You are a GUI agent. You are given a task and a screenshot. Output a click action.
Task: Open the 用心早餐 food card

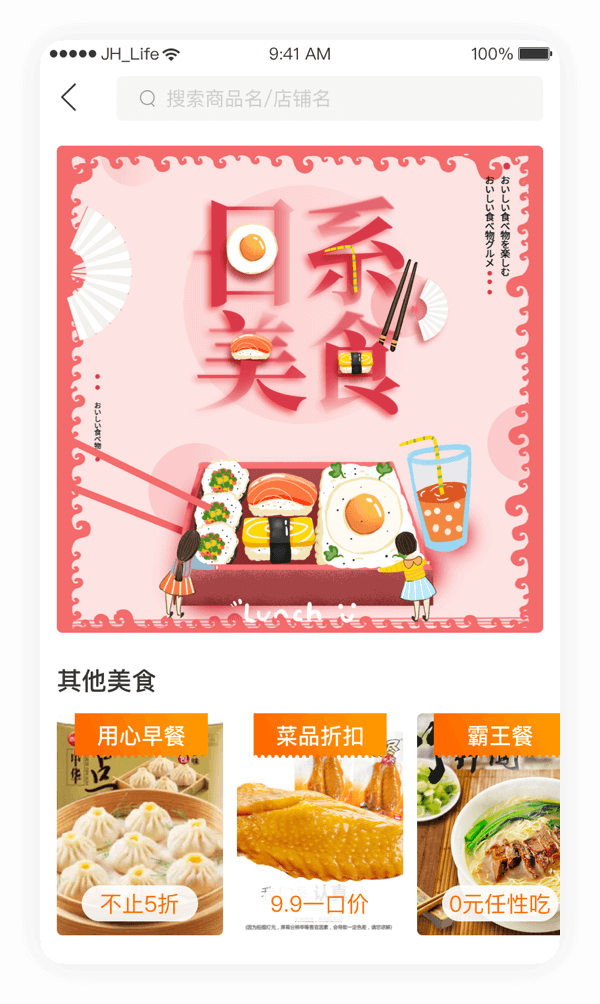click(140, 826)
